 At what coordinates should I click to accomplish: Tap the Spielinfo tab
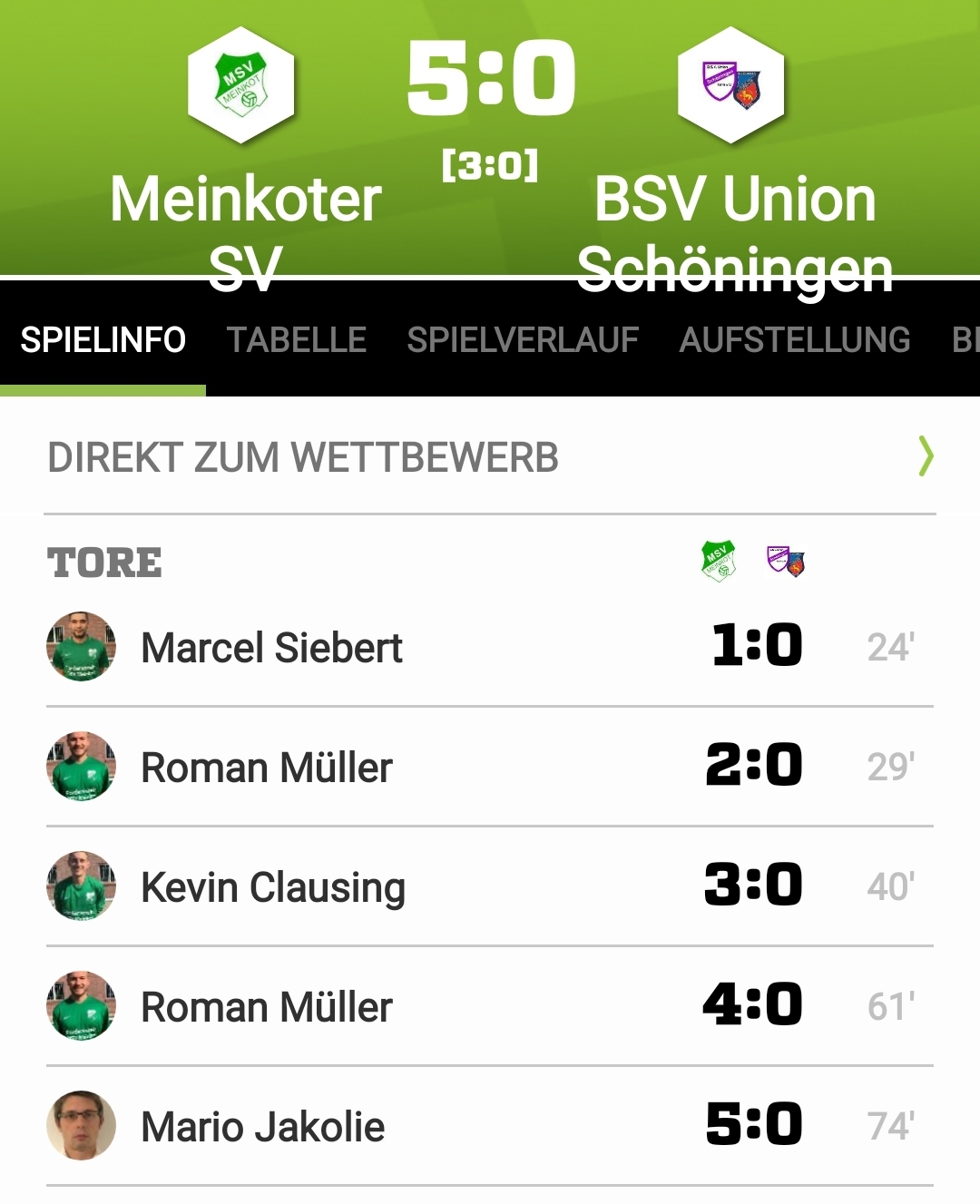[x=103, y=340]
